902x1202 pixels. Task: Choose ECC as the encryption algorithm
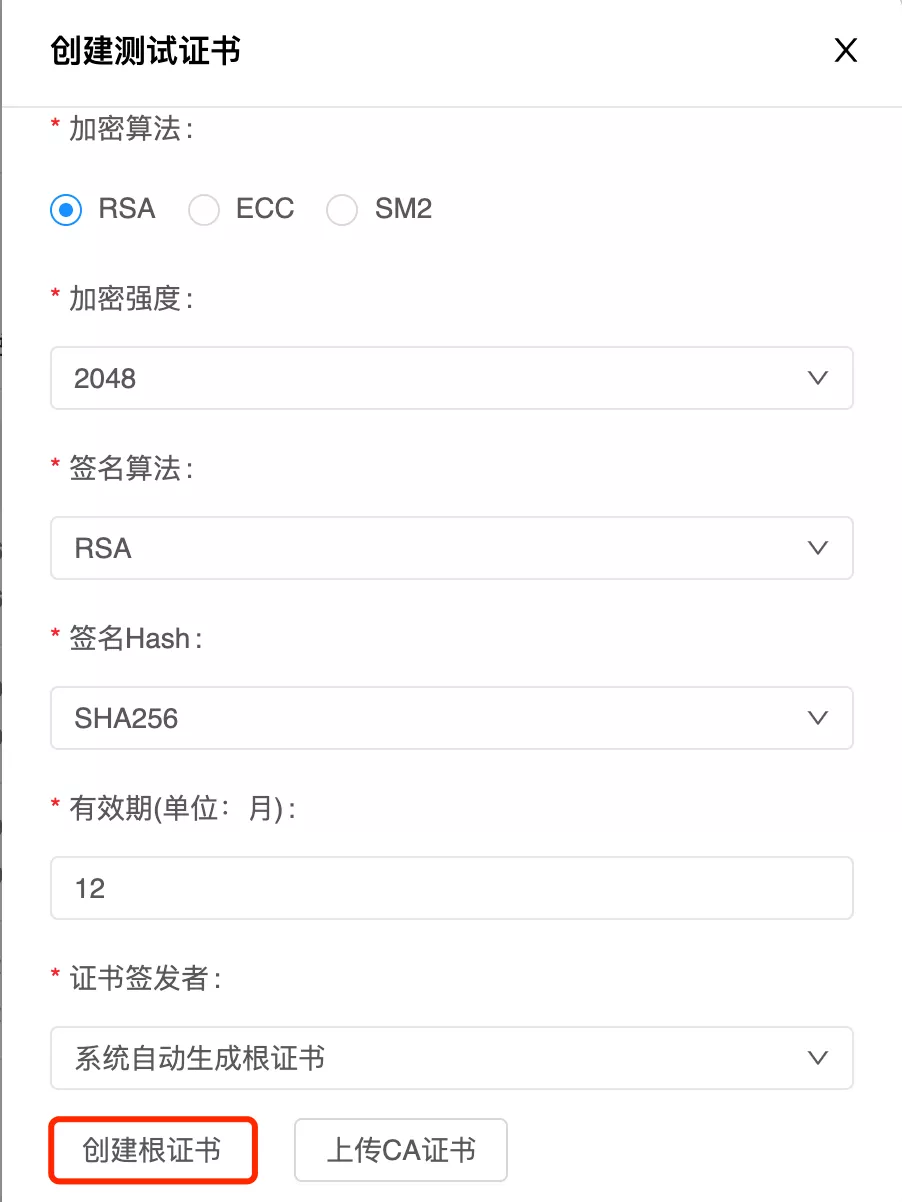[x=205, y=210]
